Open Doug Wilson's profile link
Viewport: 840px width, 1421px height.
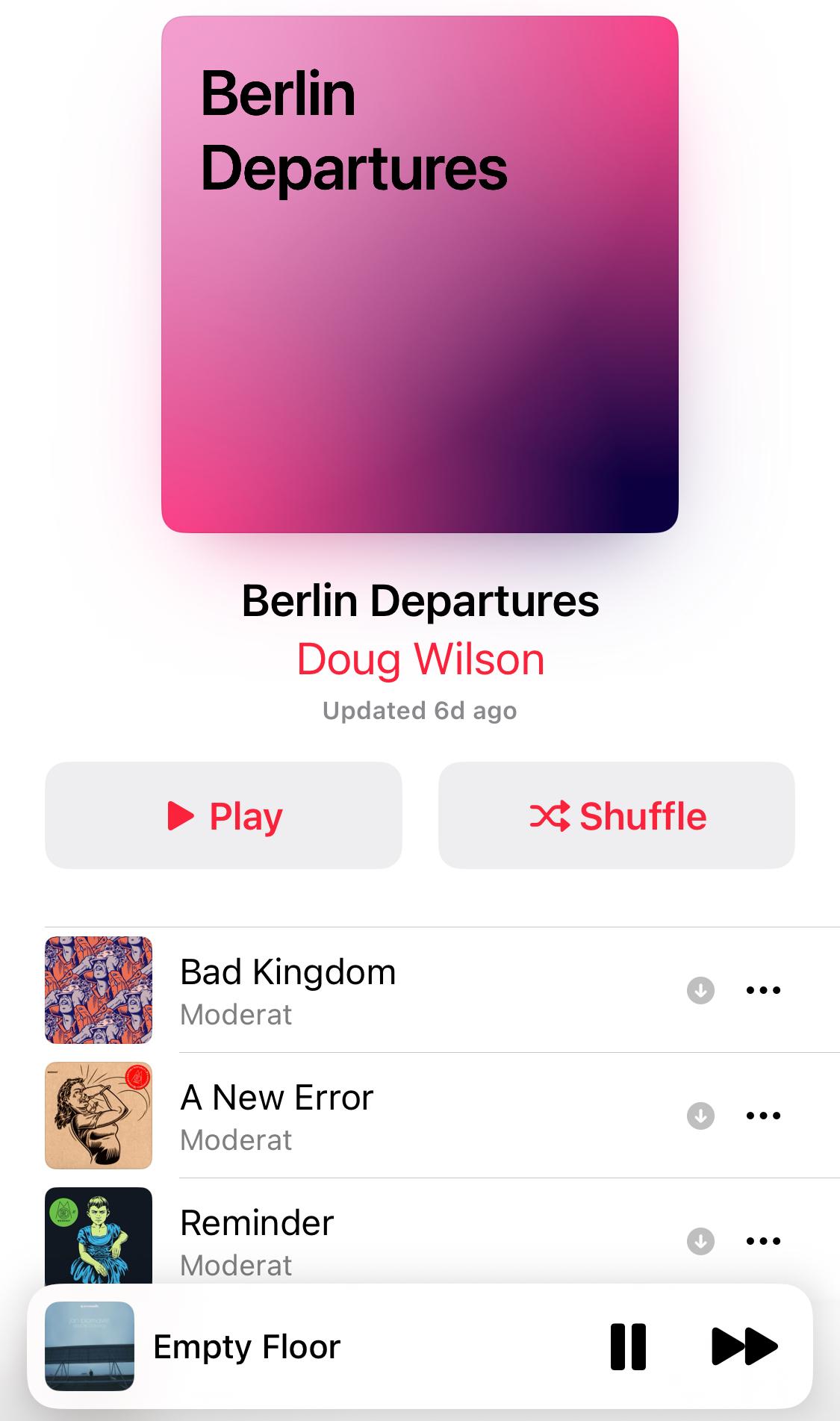pyautogui.click(x=420, y=659)
